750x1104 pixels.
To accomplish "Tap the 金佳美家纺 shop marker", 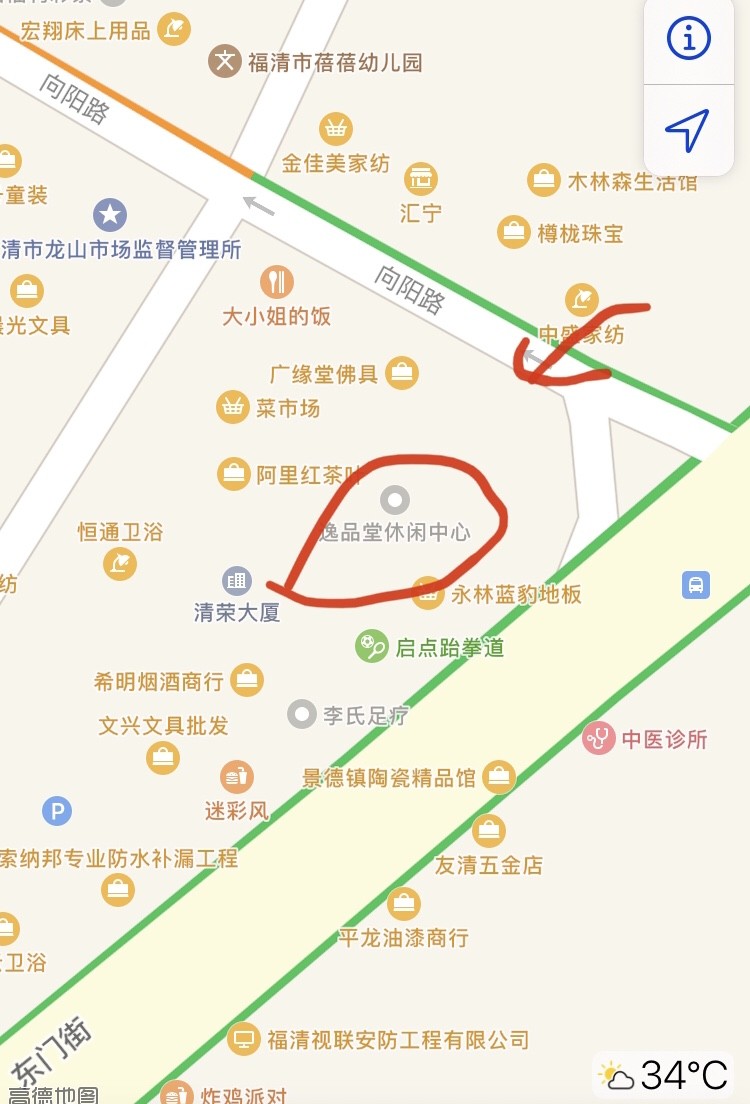I will click(x=336, y=129).
